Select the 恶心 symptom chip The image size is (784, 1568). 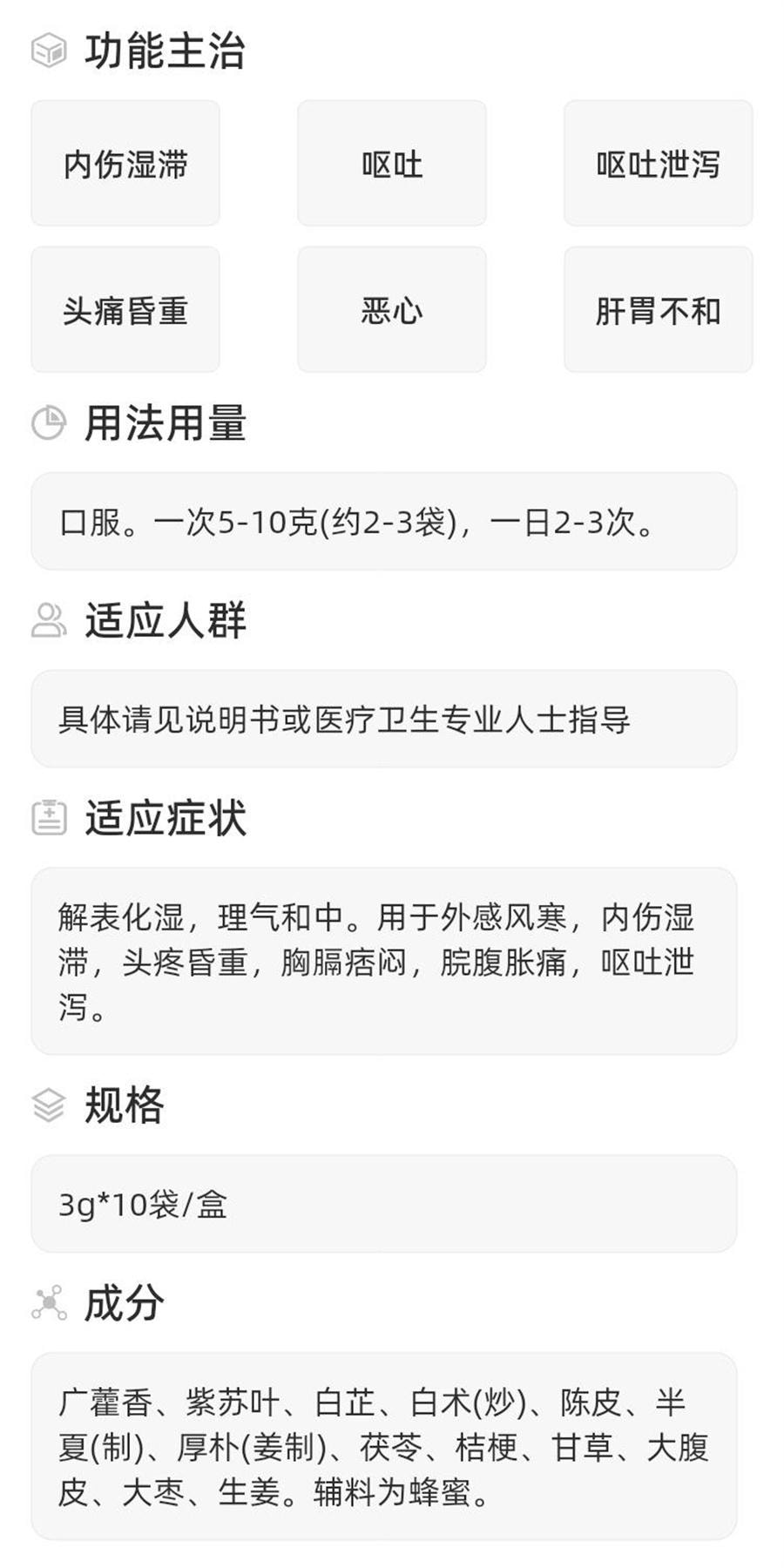(x=391, y=309)
